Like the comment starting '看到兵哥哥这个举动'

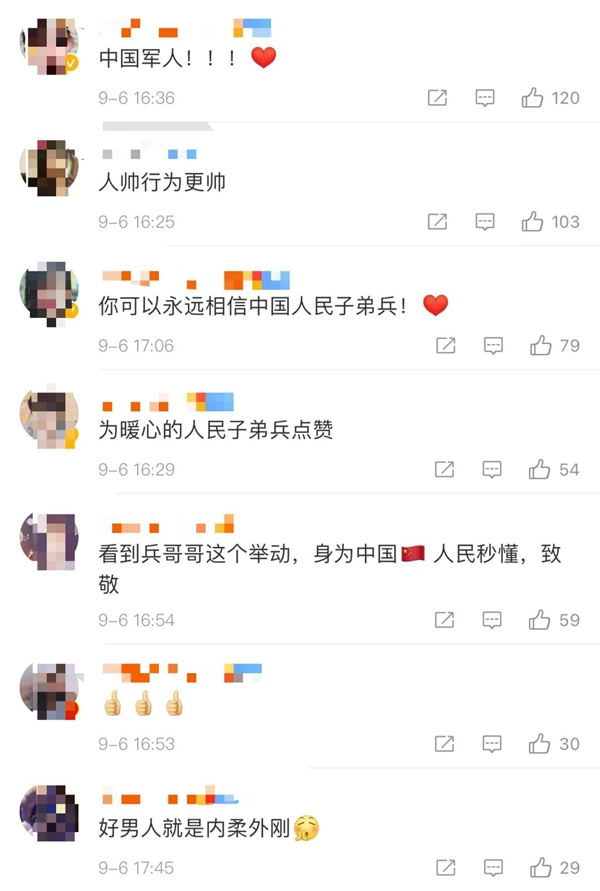(x=541, y=620)
